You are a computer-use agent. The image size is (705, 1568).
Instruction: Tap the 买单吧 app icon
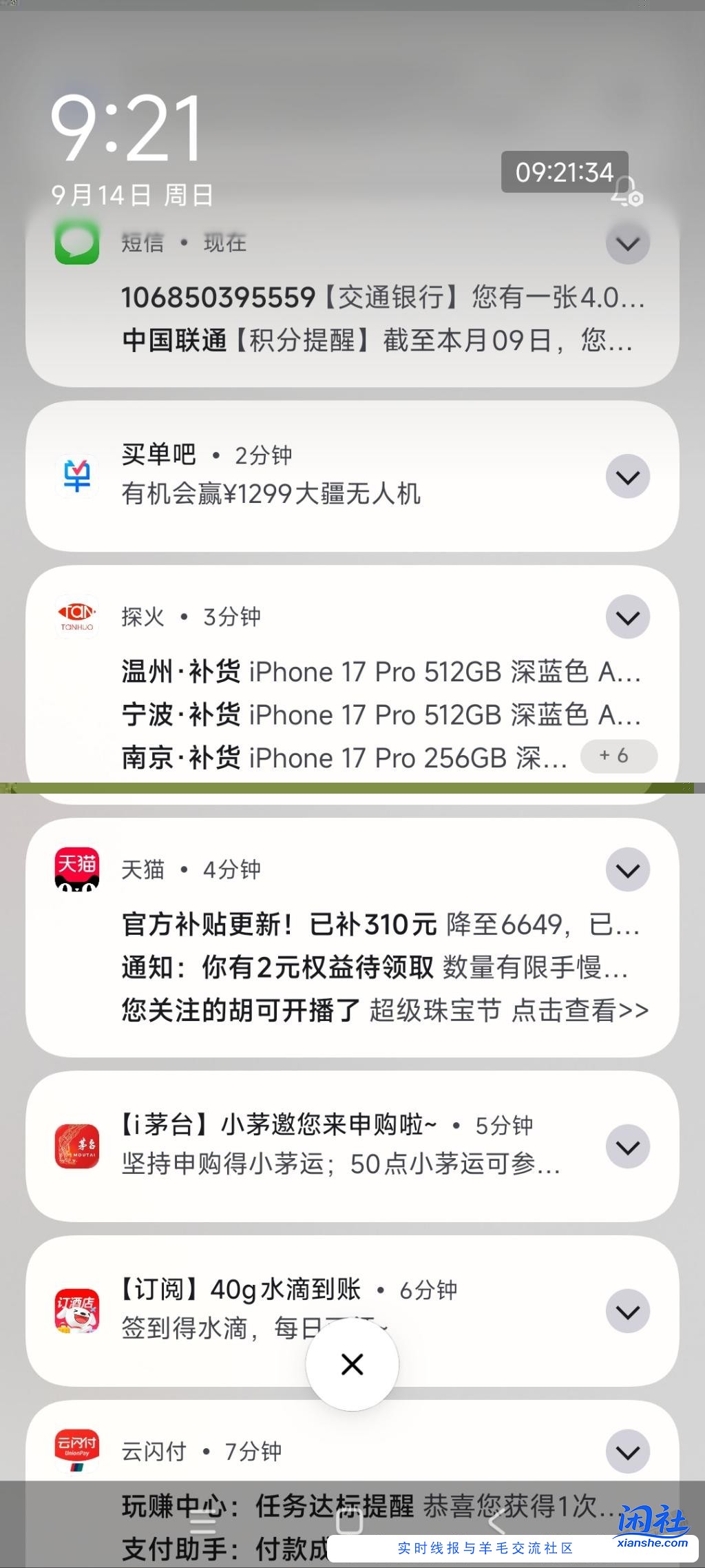[x=78, y=476]
